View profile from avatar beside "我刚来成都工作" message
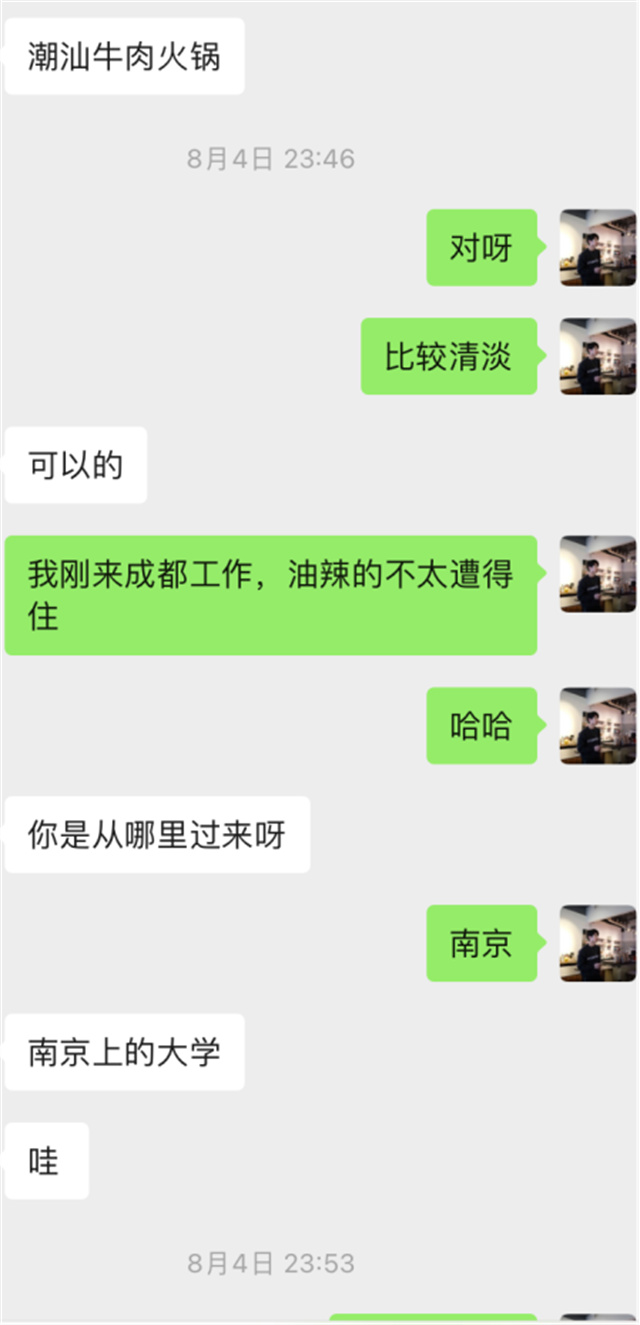This screenshot has width=640, height=1325. 597,574
